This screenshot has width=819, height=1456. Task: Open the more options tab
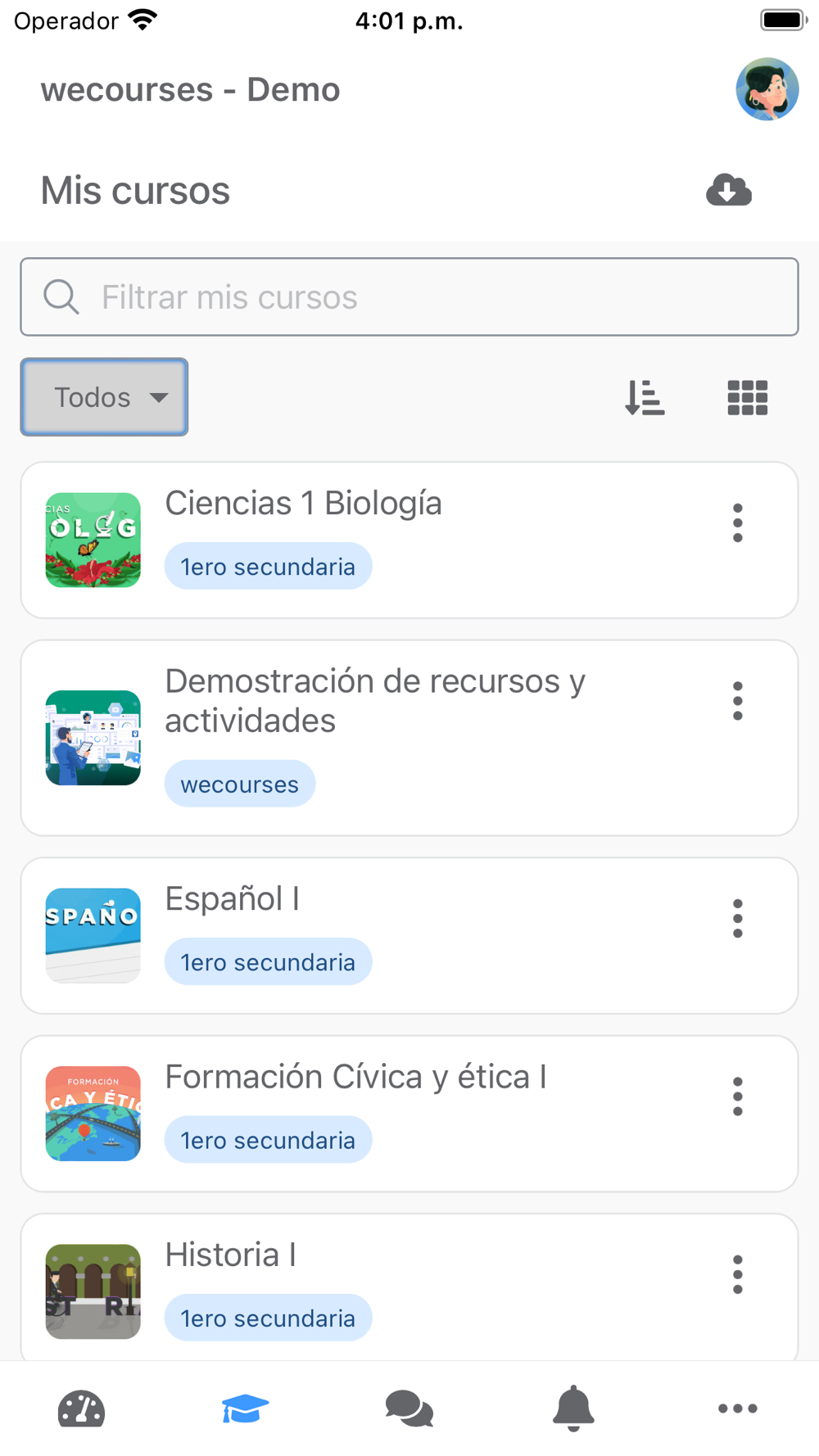pyautogui.click(x=737, y=1409)
